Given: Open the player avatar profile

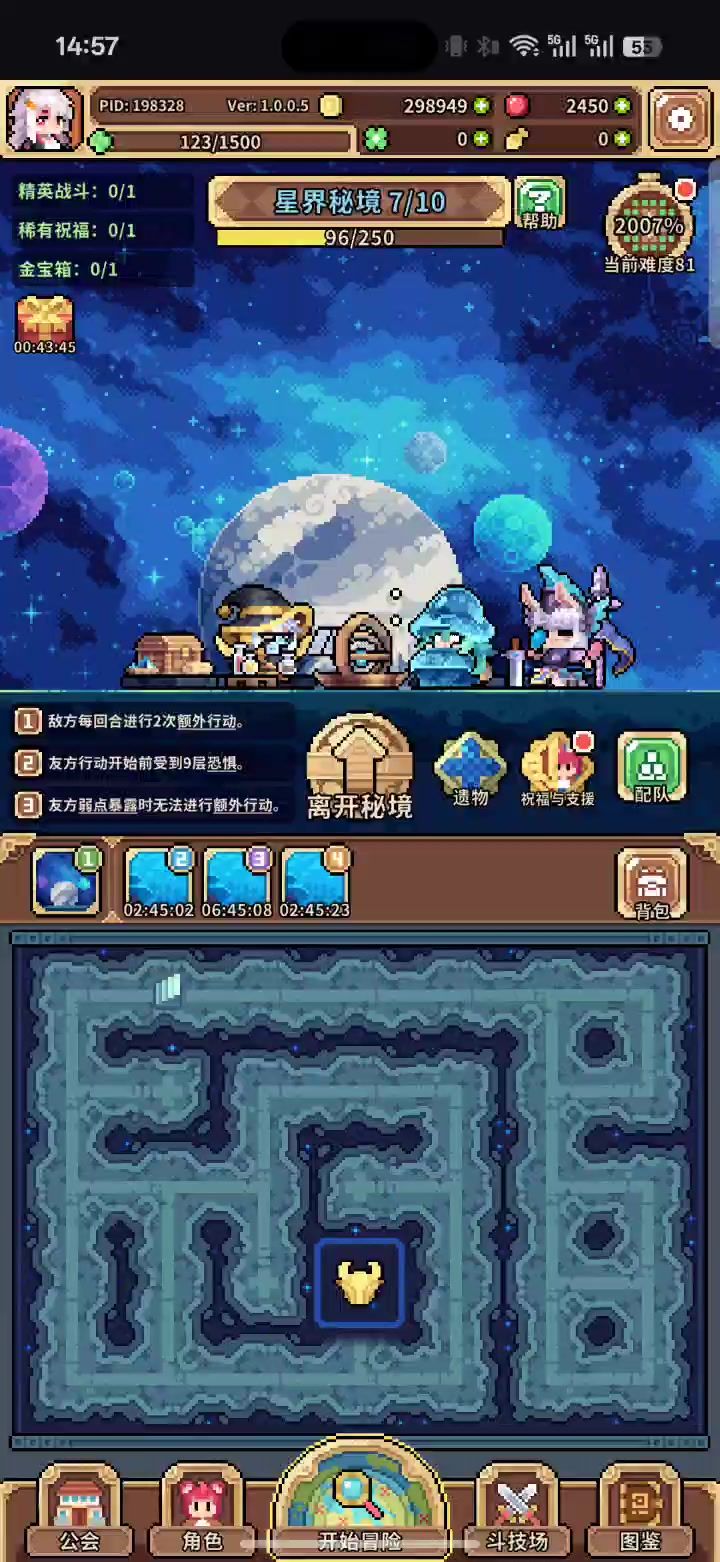Looking at the screenshot, I should pos(44,119).
